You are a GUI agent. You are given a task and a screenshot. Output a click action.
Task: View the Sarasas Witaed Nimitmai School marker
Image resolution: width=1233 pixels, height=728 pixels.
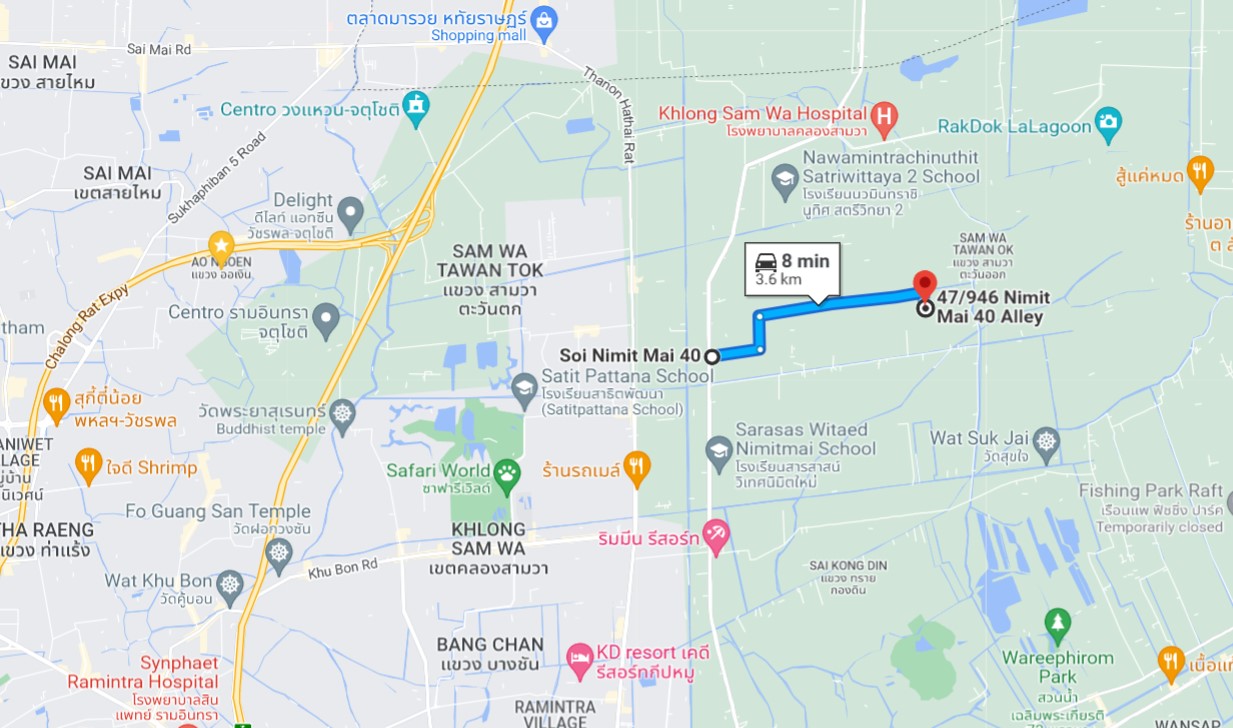coord(718,450)
